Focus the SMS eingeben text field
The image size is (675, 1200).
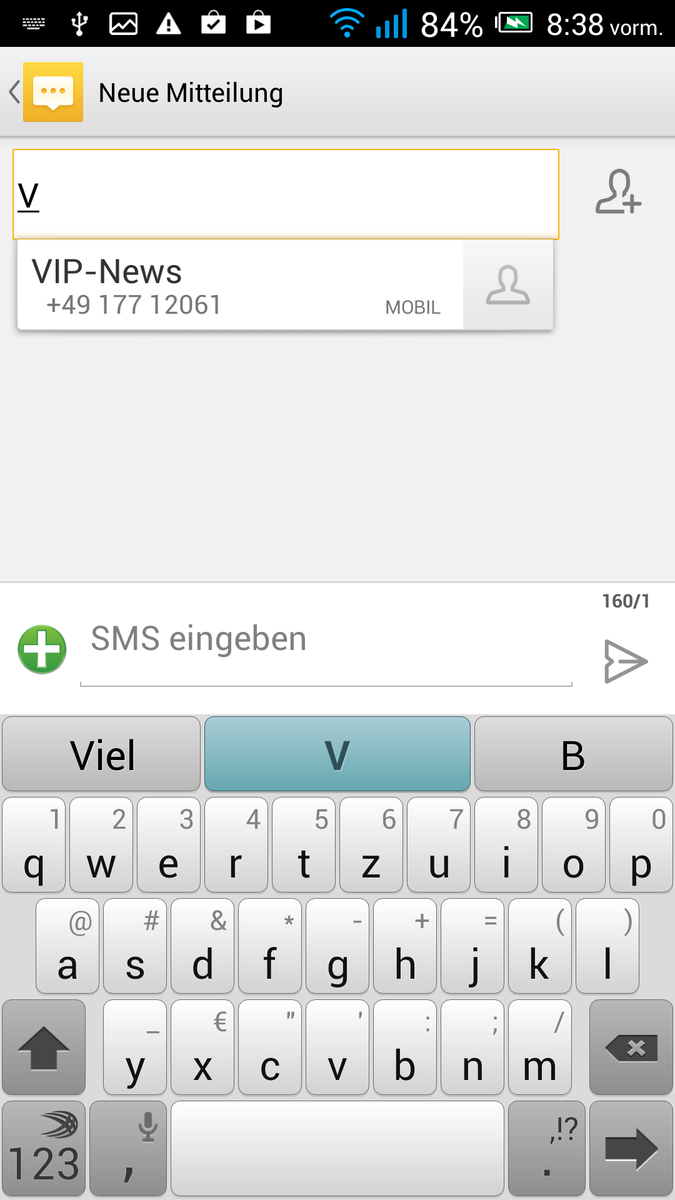point(325,641)
